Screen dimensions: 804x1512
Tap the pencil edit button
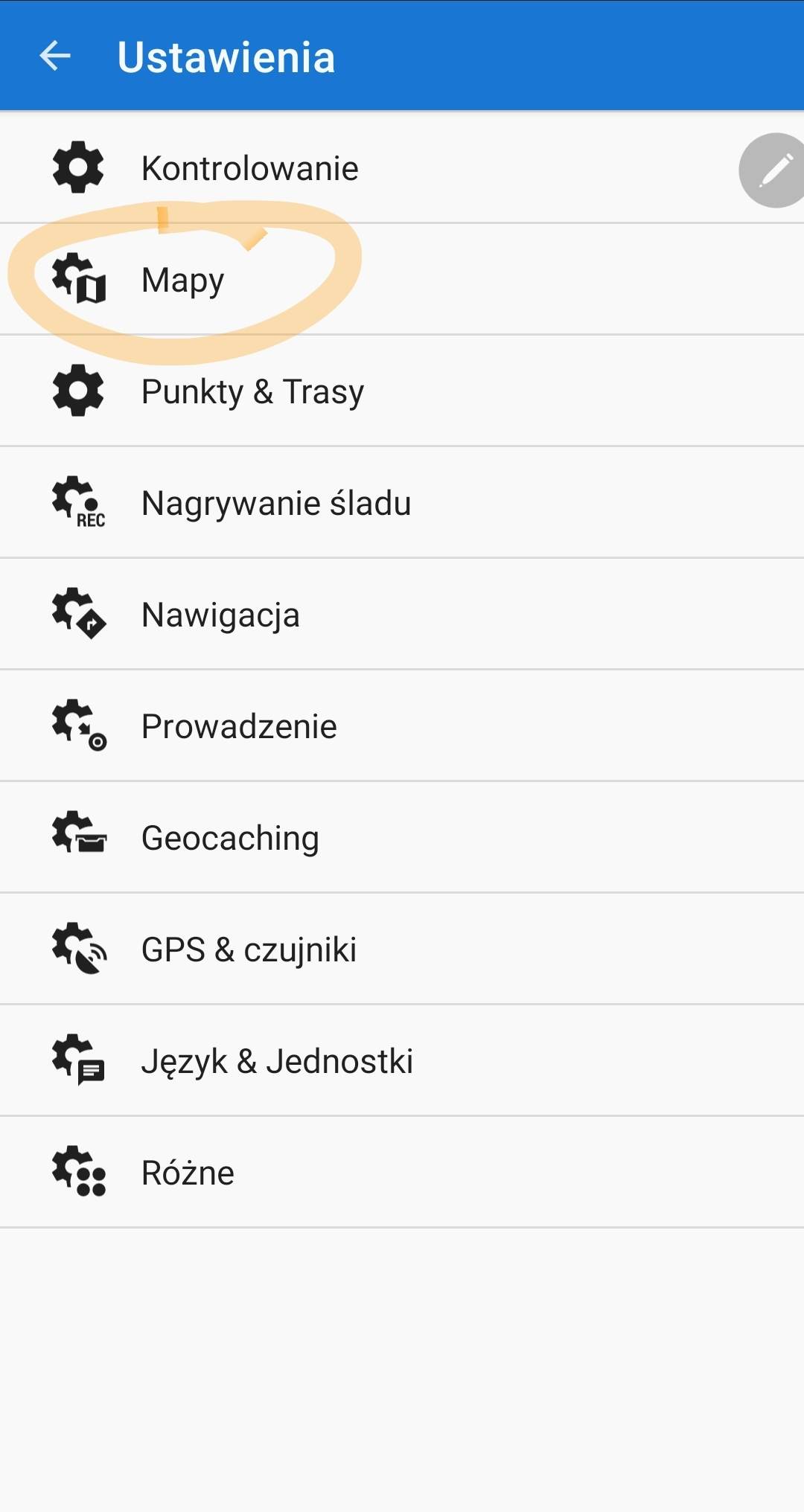click(x=774, y=170)
